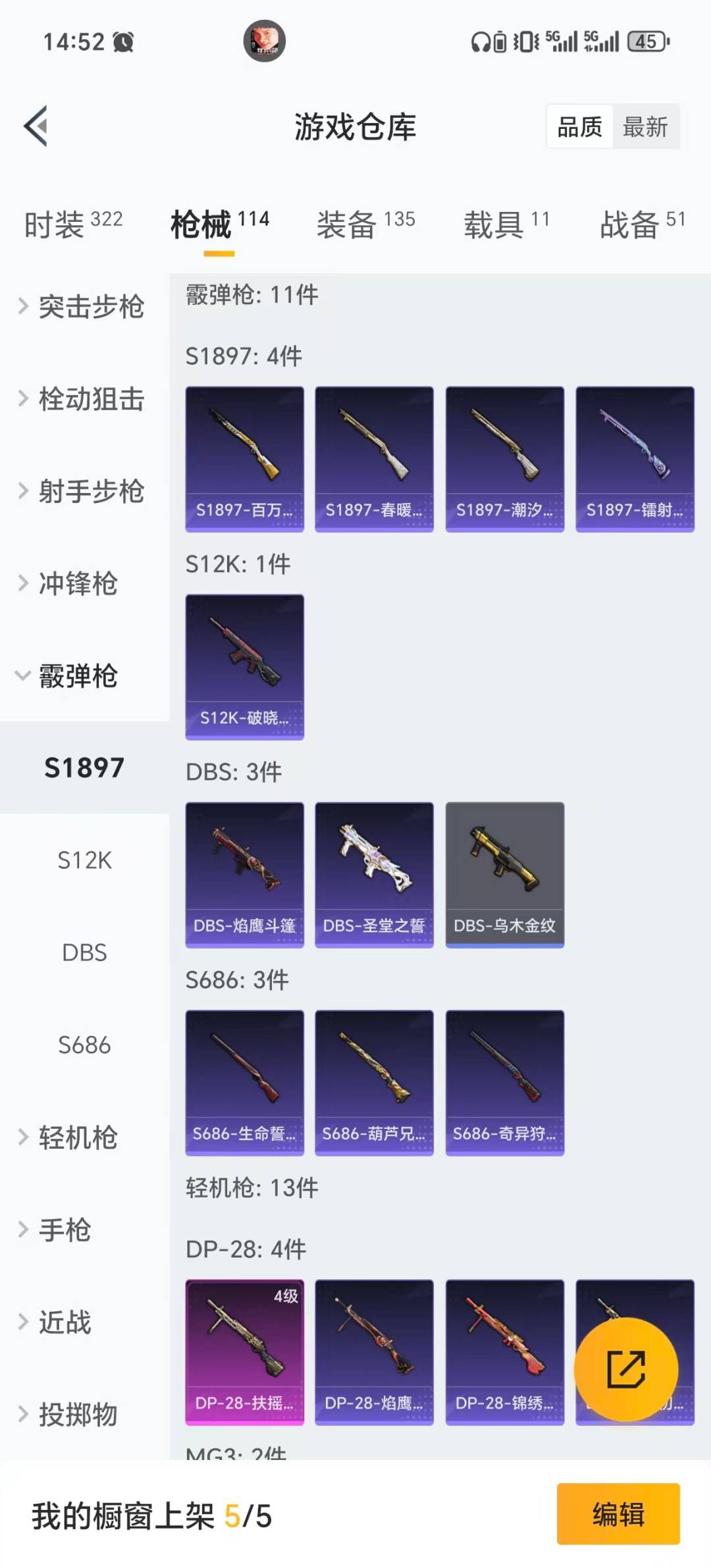This screenshot has height=1568, width=711.
Task: Select the S686 subcategory in the sidebar
Action: click(x=84, y=1045)
